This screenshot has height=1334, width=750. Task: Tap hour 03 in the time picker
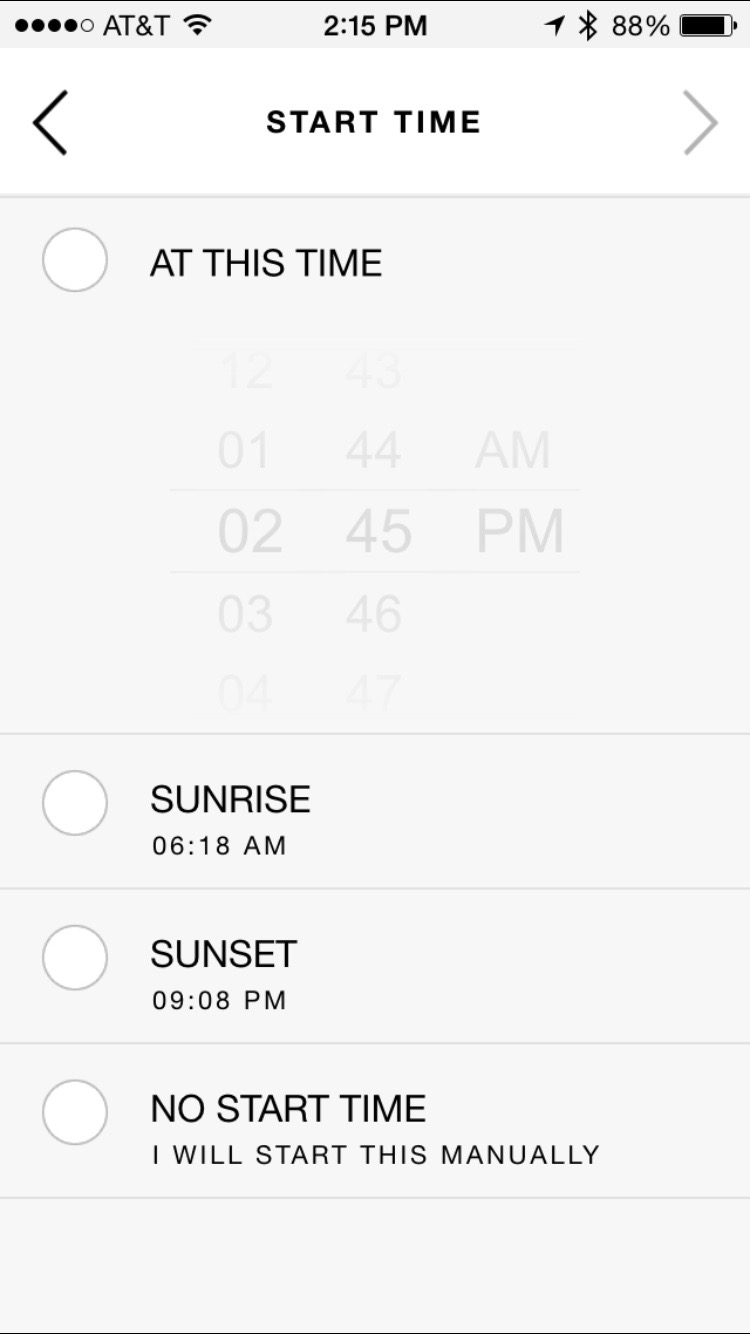pos(245,614)
